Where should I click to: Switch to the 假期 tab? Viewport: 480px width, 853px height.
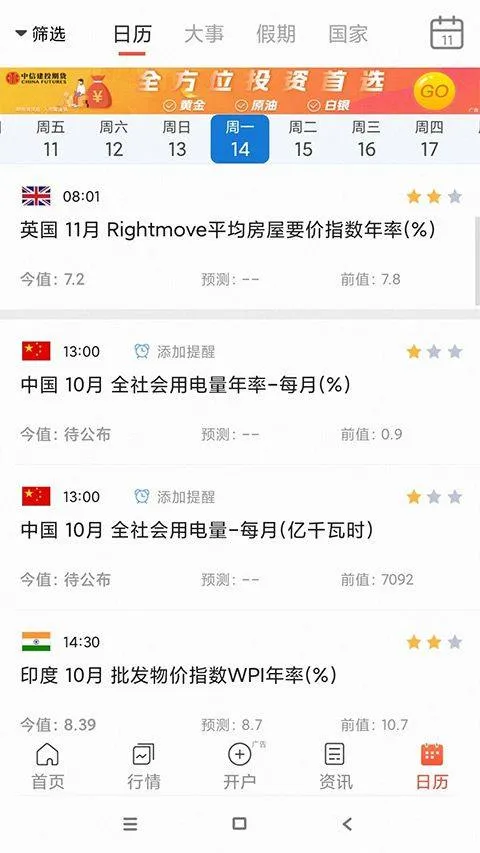[275, 34]
